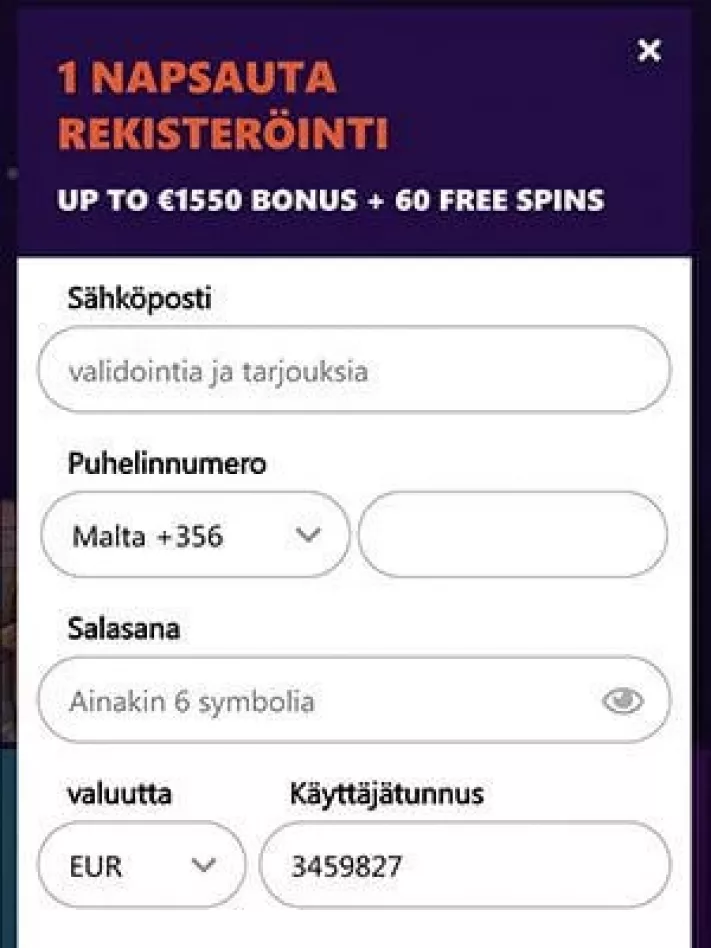This screenshot has width=711, height=948.
Task: Show password with the eye icon
Action: coord(623,702)
